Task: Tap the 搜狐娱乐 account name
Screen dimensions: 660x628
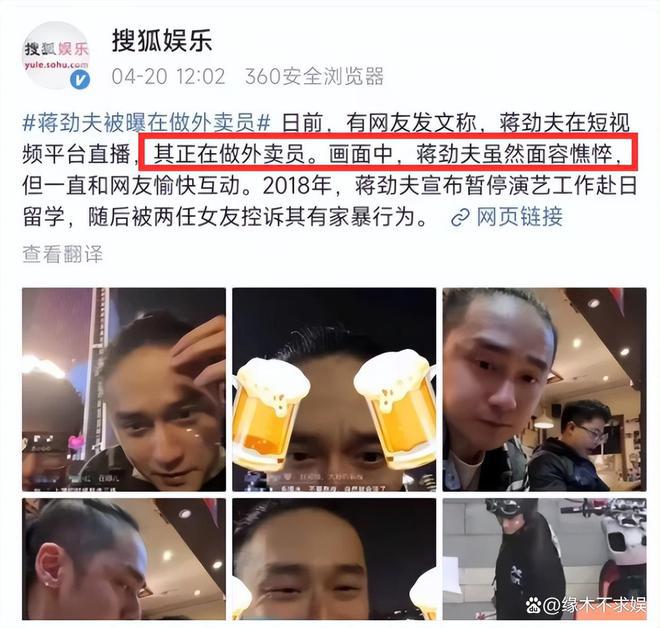Action: (x=161, y=39)
